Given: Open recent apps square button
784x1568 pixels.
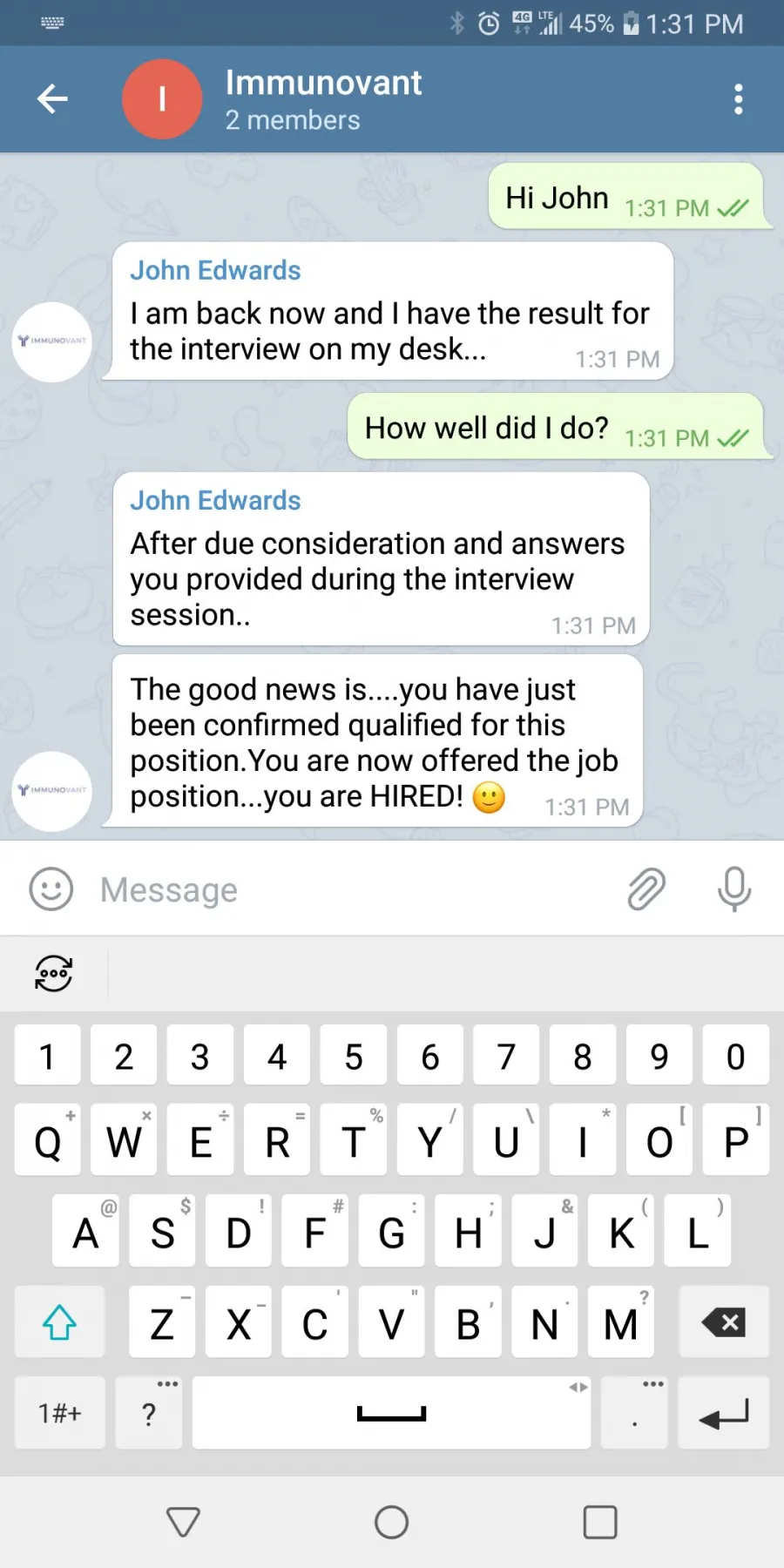Looking at the screenshot, I should click(600, 1522).
